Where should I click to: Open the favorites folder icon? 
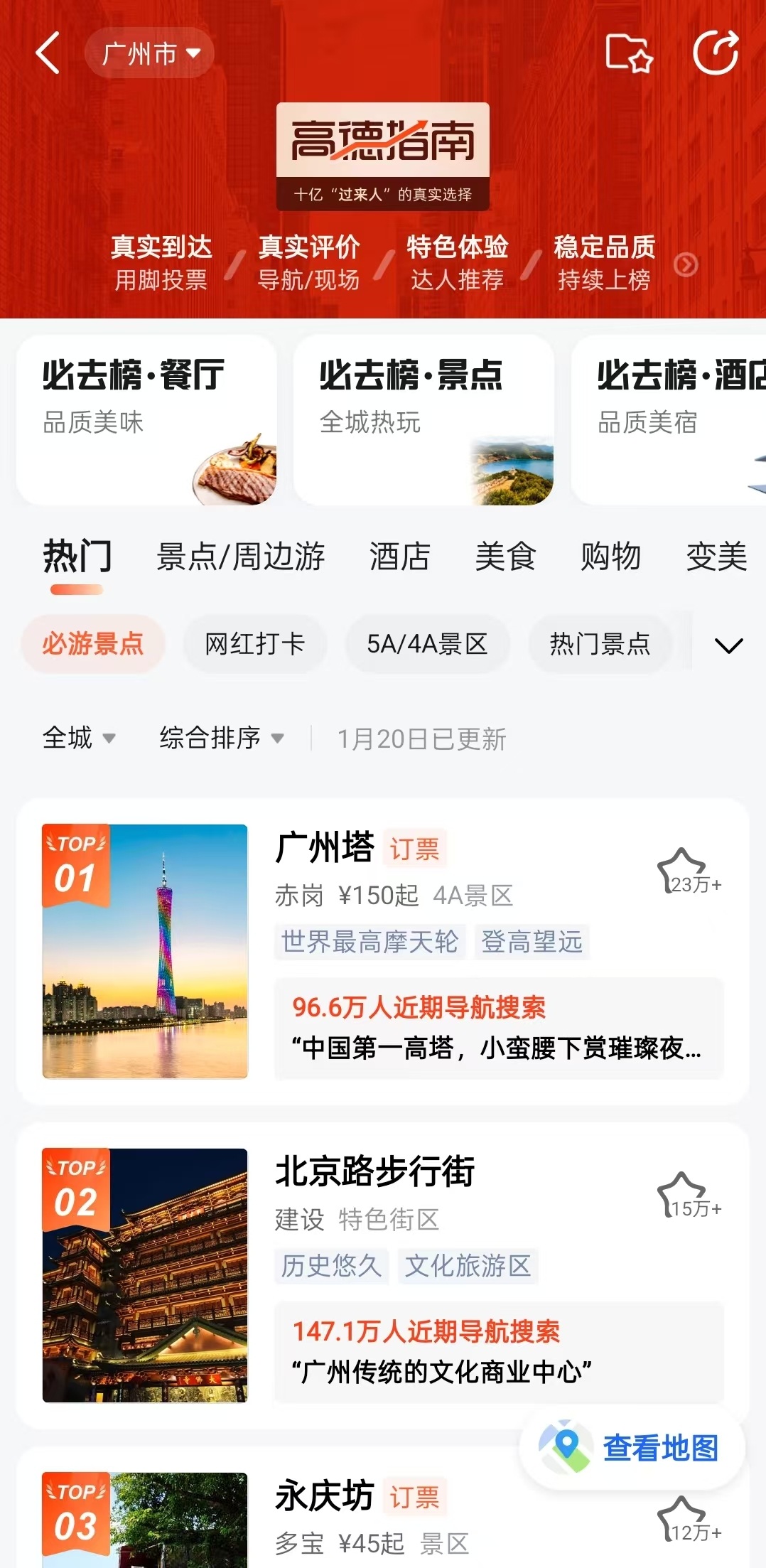click(628, 53)
